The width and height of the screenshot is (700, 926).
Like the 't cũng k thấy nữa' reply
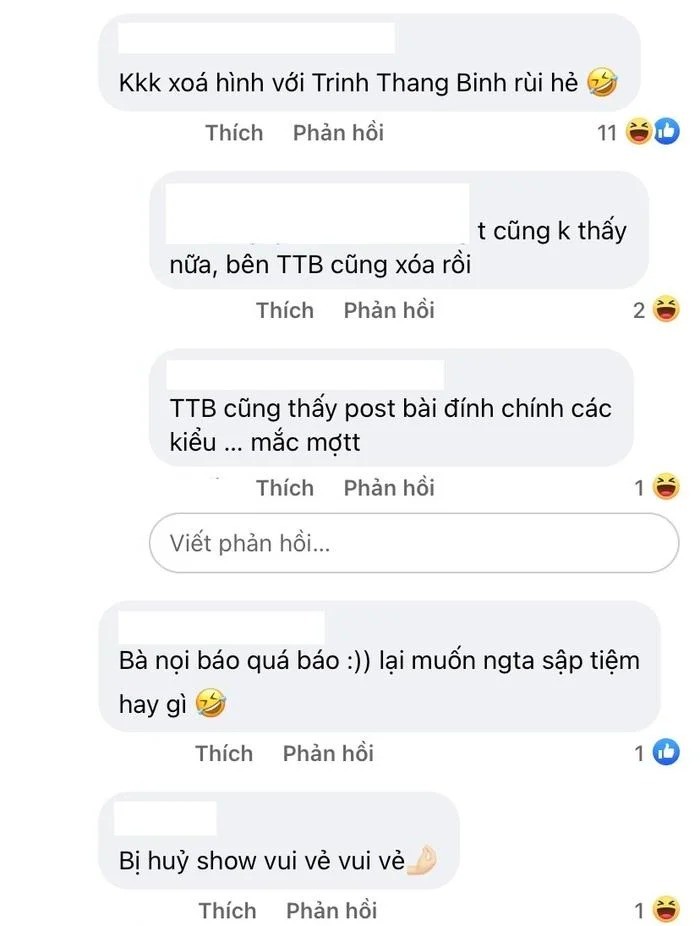tap(285, 310)
